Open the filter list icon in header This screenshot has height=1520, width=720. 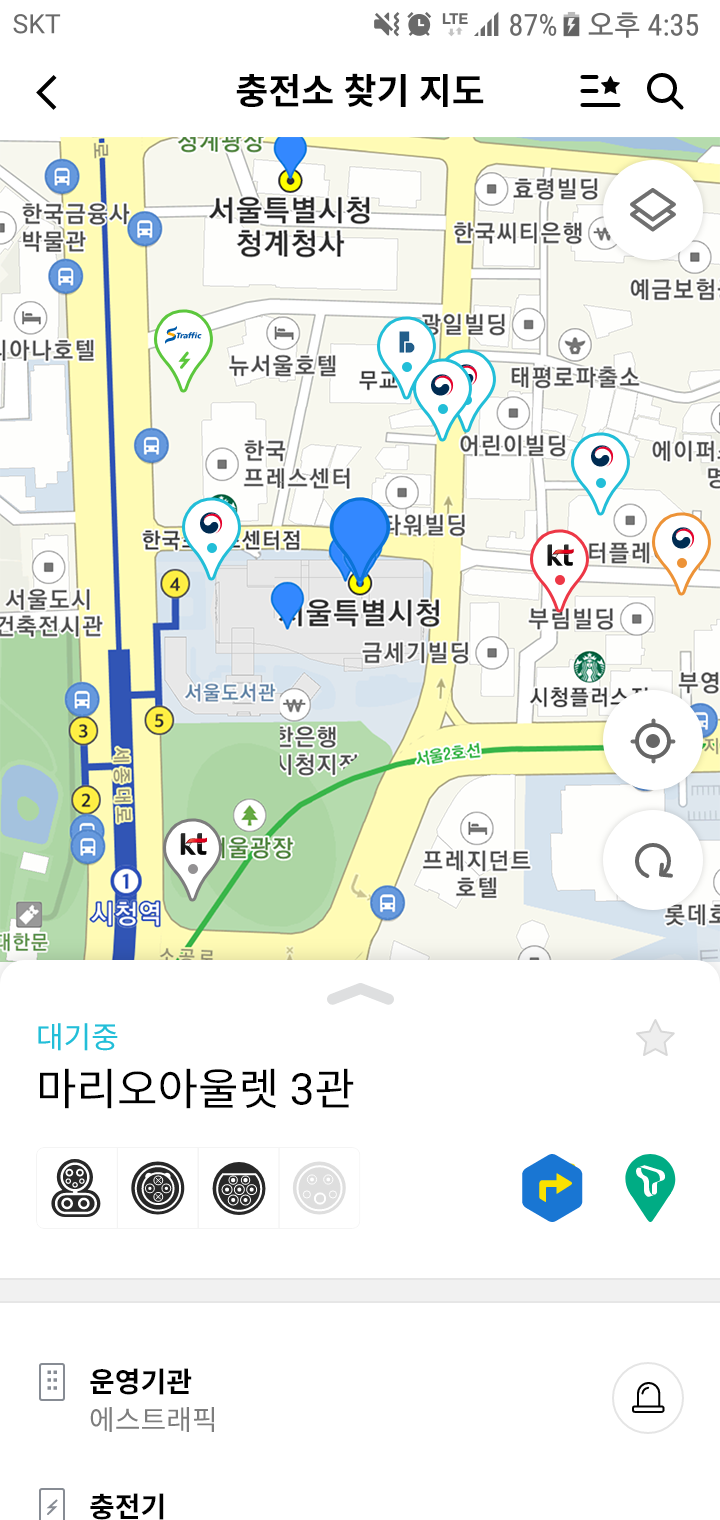pyautogui.click(x=598, y=91)
